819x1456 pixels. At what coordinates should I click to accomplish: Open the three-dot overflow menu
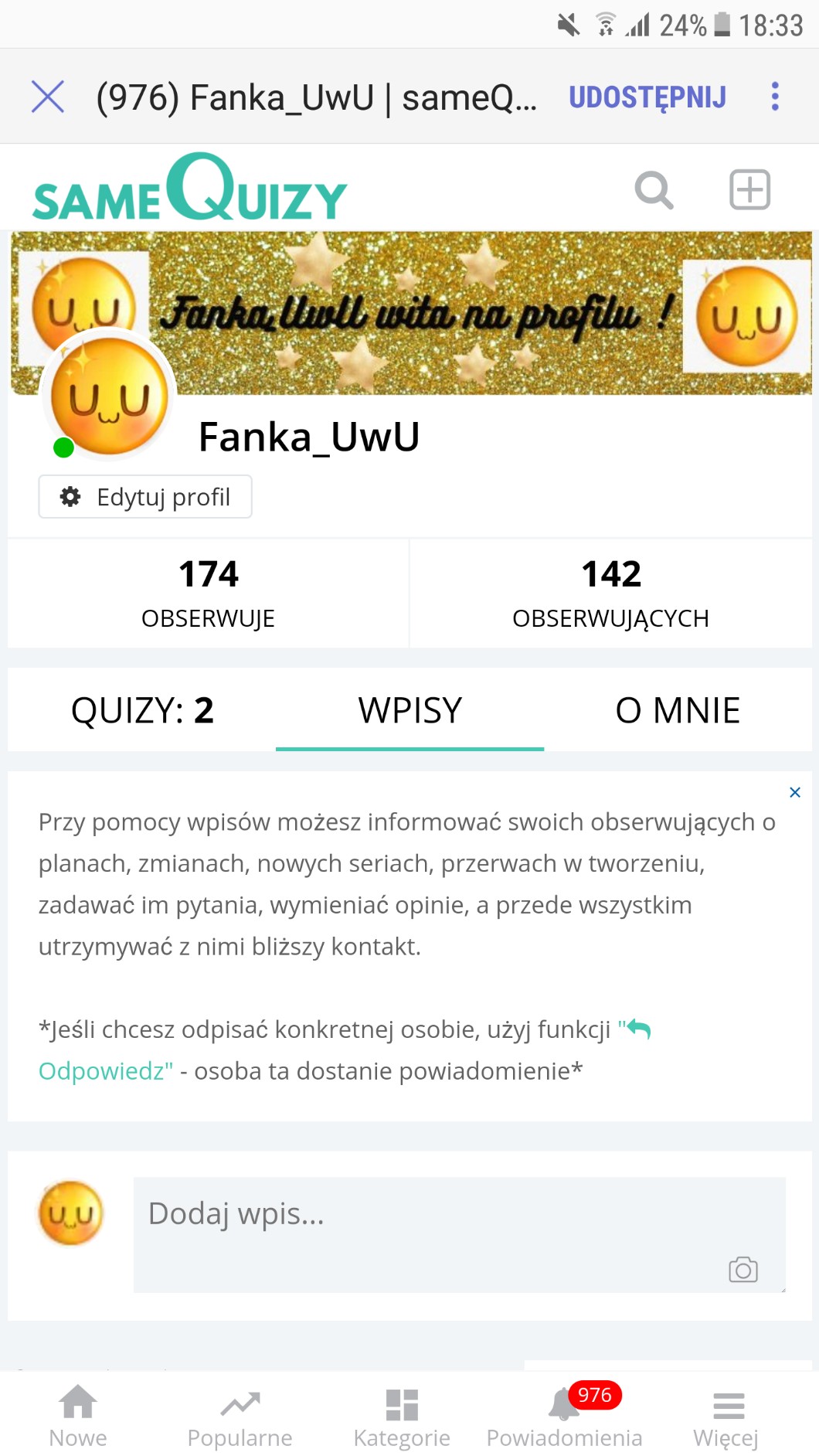pos(775,97)
